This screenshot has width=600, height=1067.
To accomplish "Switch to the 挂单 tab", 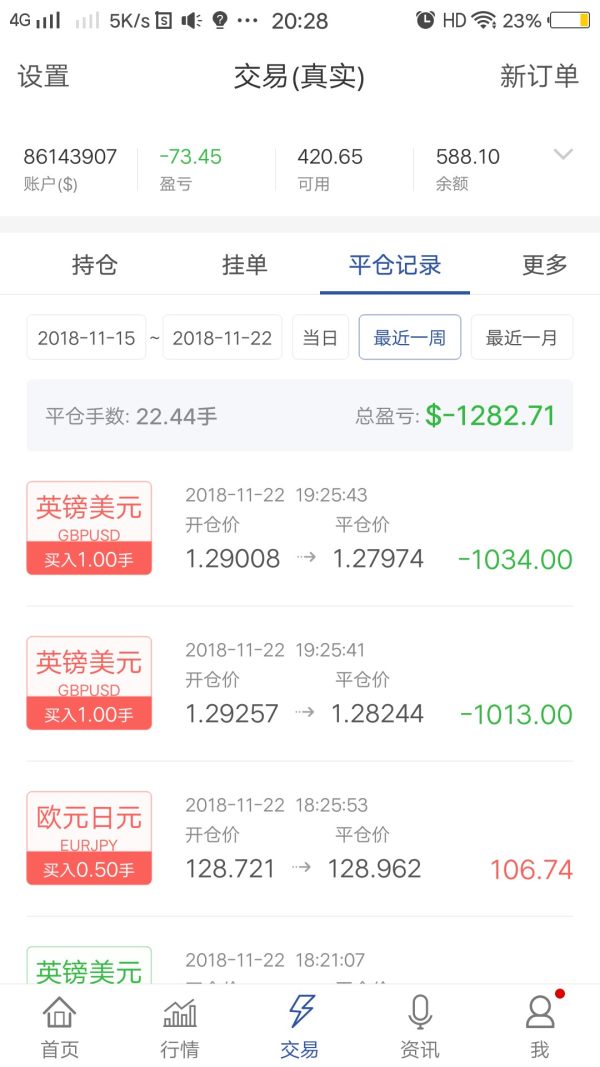I will (x=244, y=265).
